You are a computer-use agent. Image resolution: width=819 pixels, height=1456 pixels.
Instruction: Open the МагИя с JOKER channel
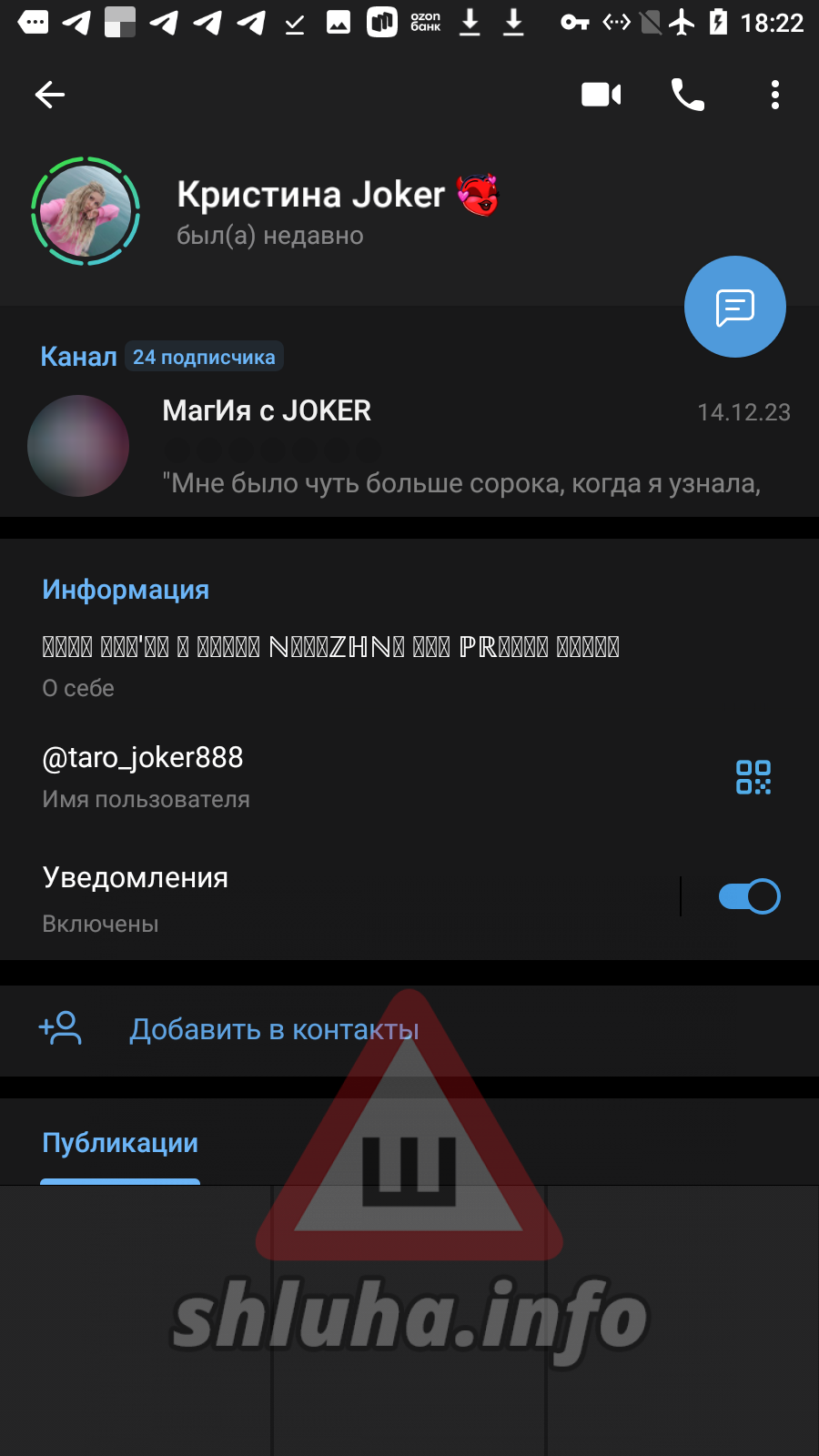click(409, 447)
